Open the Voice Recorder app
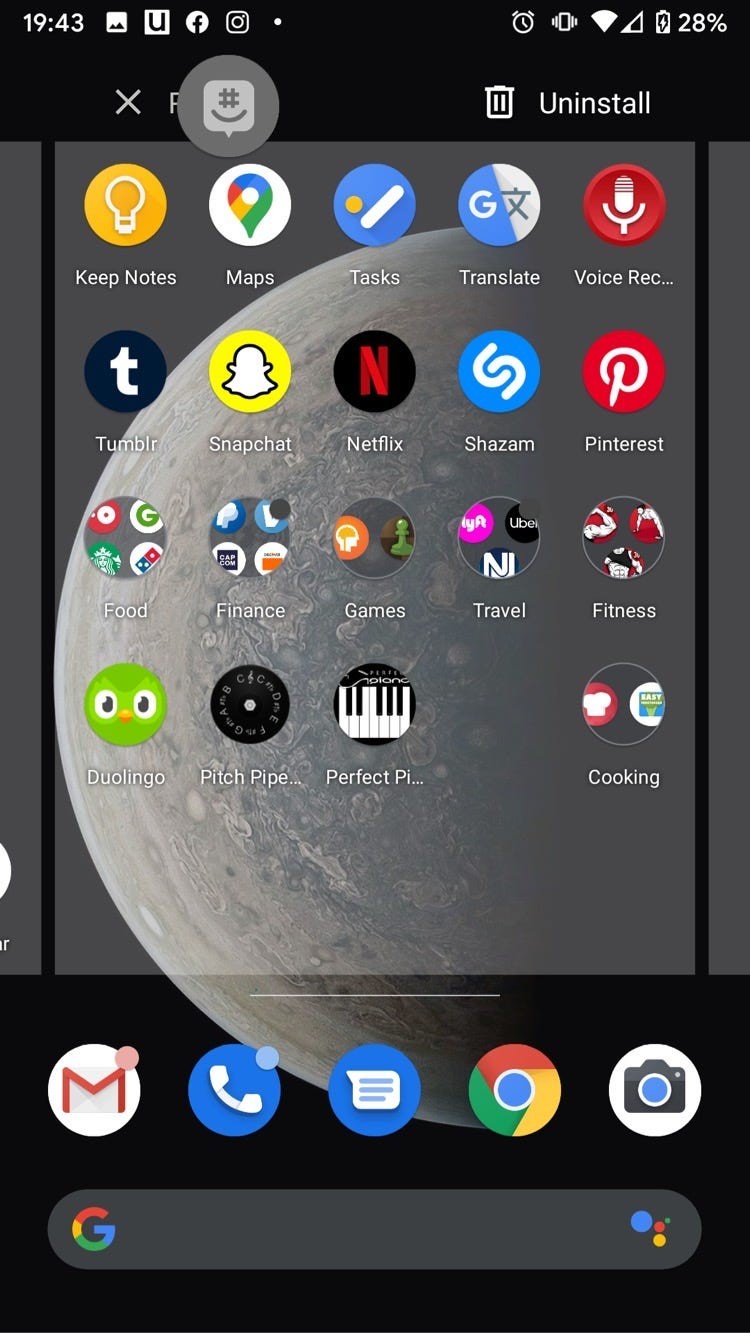The height and width of the screenshot is (1333, 750). point(623,204)
